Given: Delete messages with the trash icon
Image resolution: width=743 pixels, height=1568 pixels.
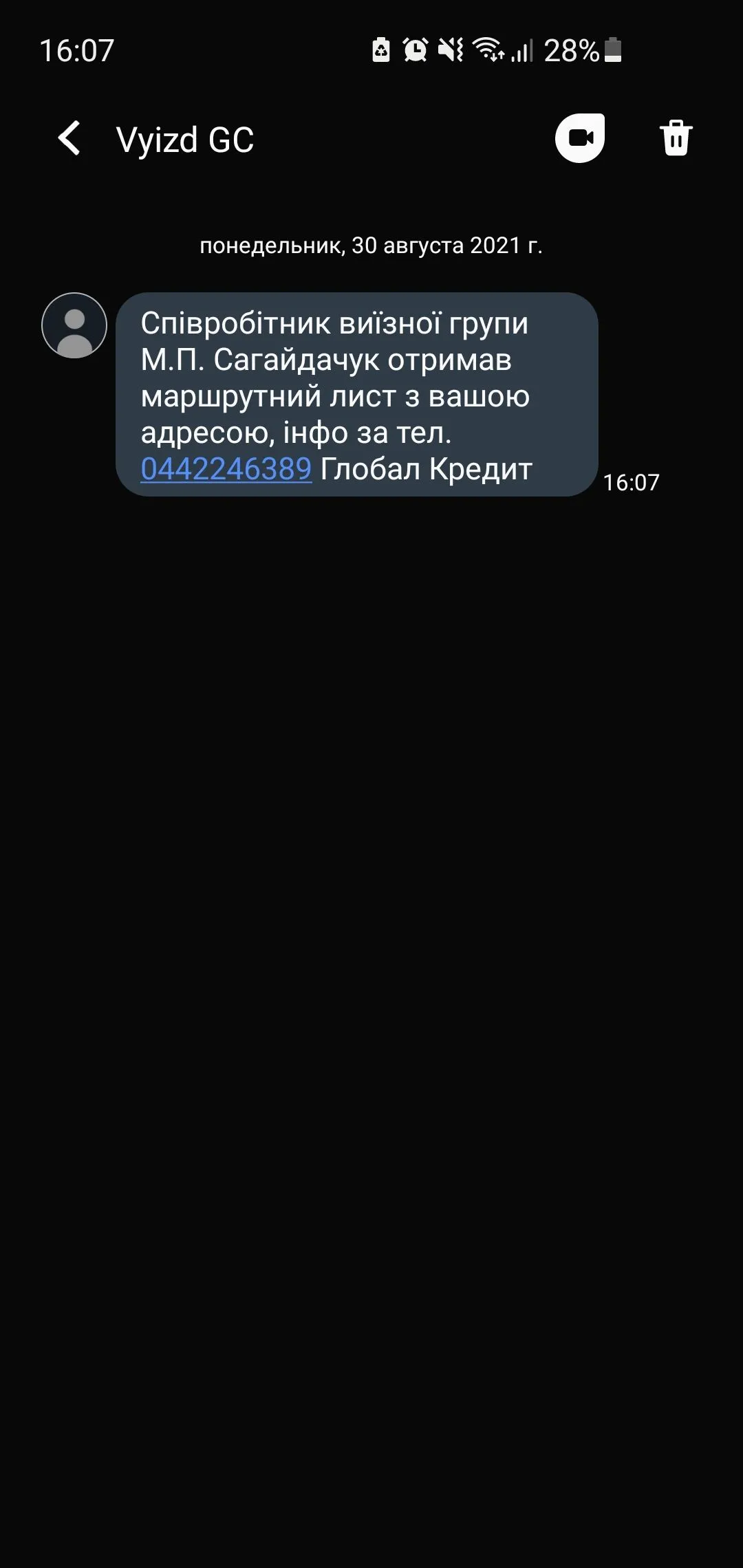Looking at the screenshot, I should coord(676,138).
